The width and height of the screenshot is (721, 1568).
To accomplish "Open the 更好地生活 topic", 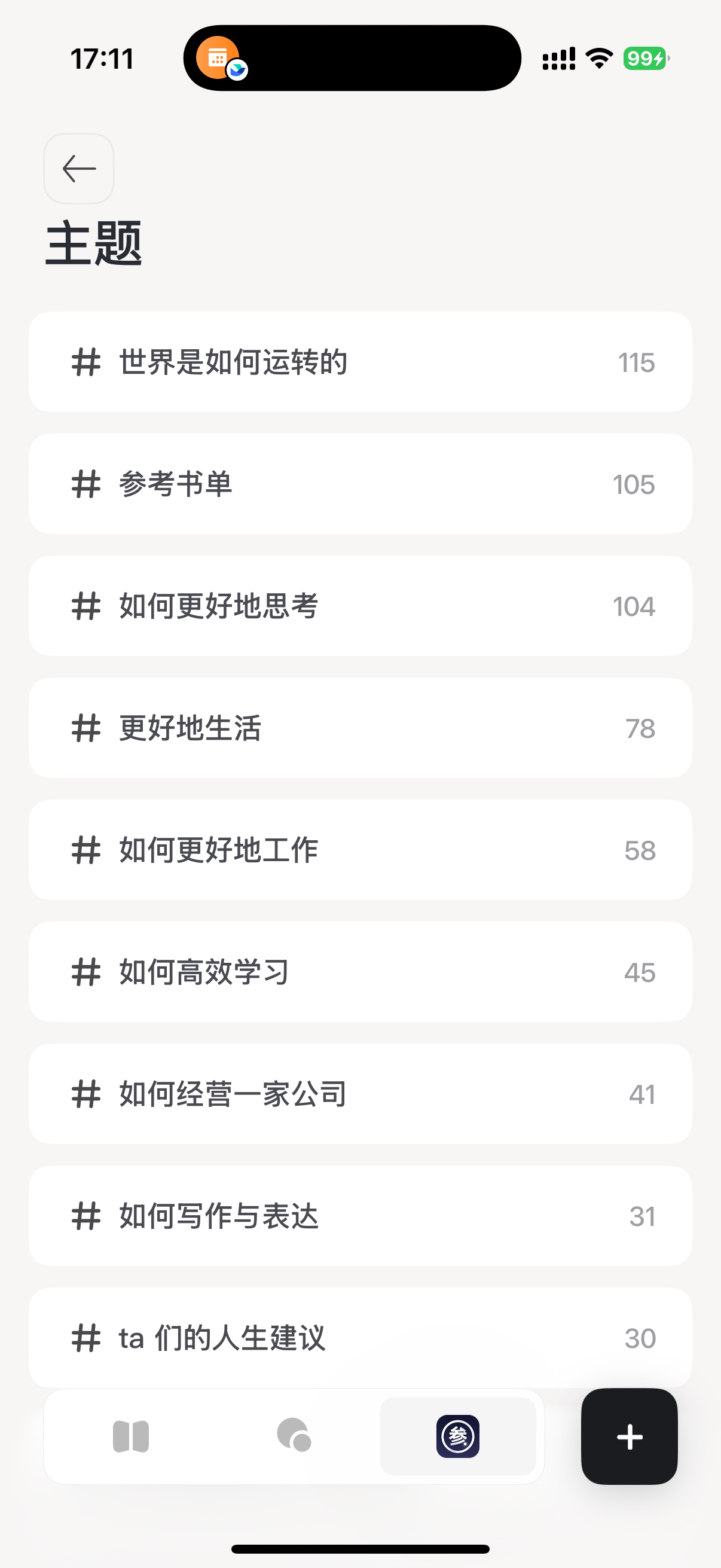I will pyautogui.click(x=359, y=728).
